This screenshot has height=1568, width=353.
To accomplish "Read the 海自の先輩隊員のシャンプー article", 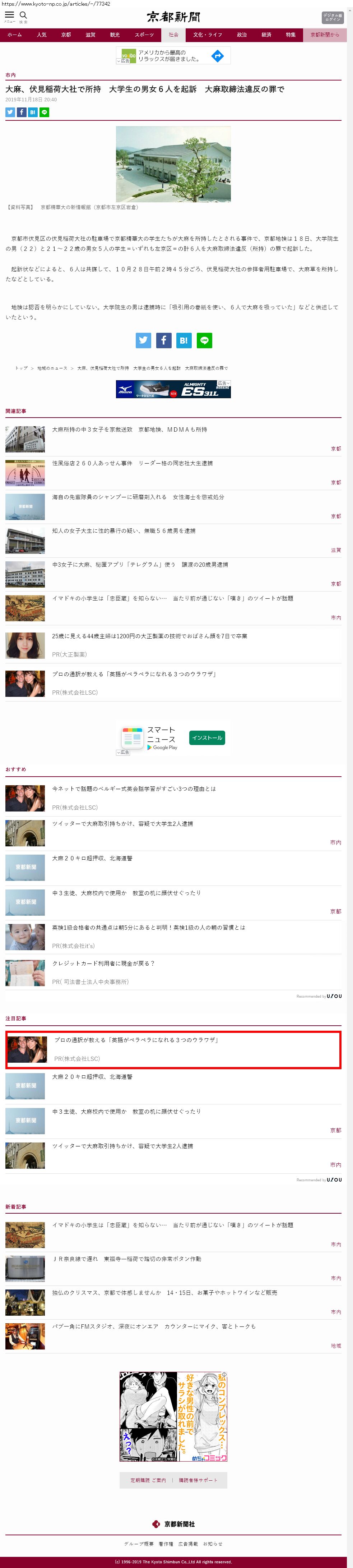I will click(x=138, y=497).
